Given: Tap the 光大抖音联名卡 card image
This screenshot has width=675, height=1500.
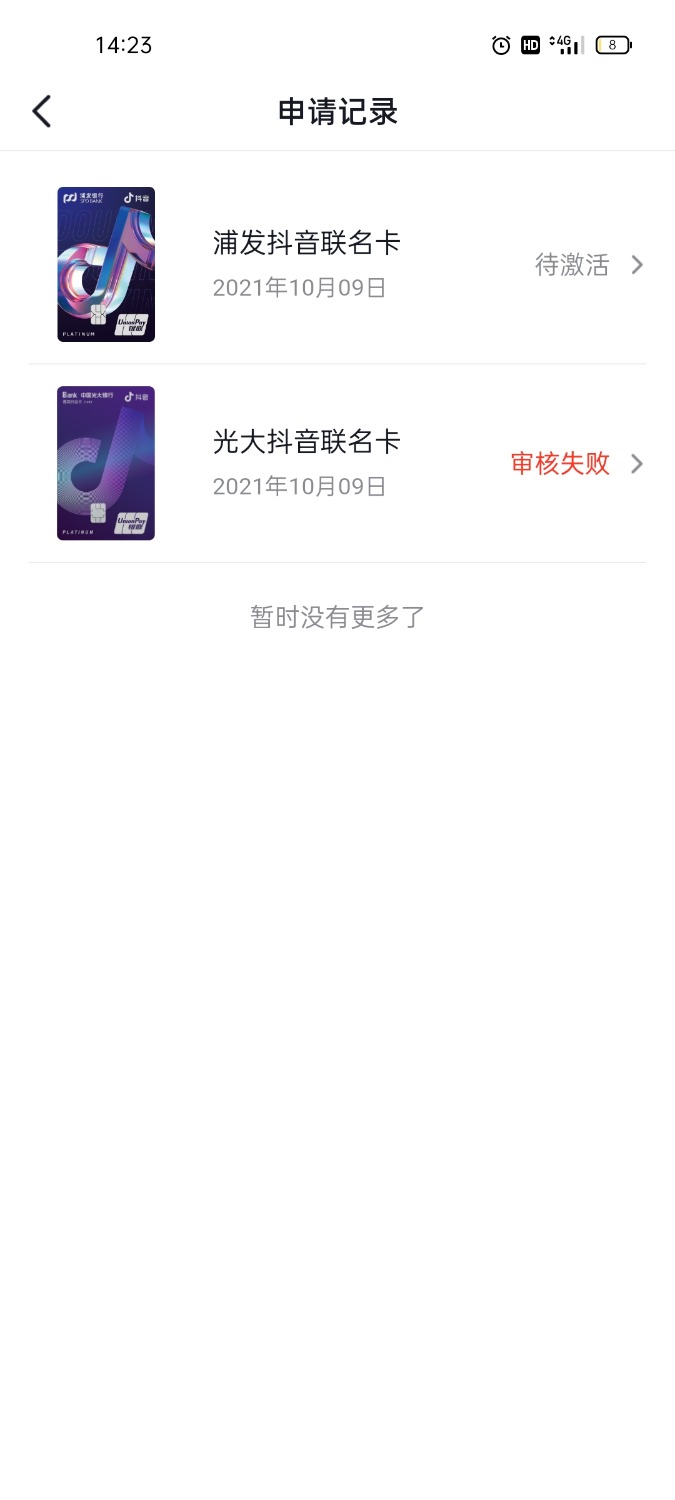Looking at the screenshot, I should pyautogui.click(x=106, y=464).
